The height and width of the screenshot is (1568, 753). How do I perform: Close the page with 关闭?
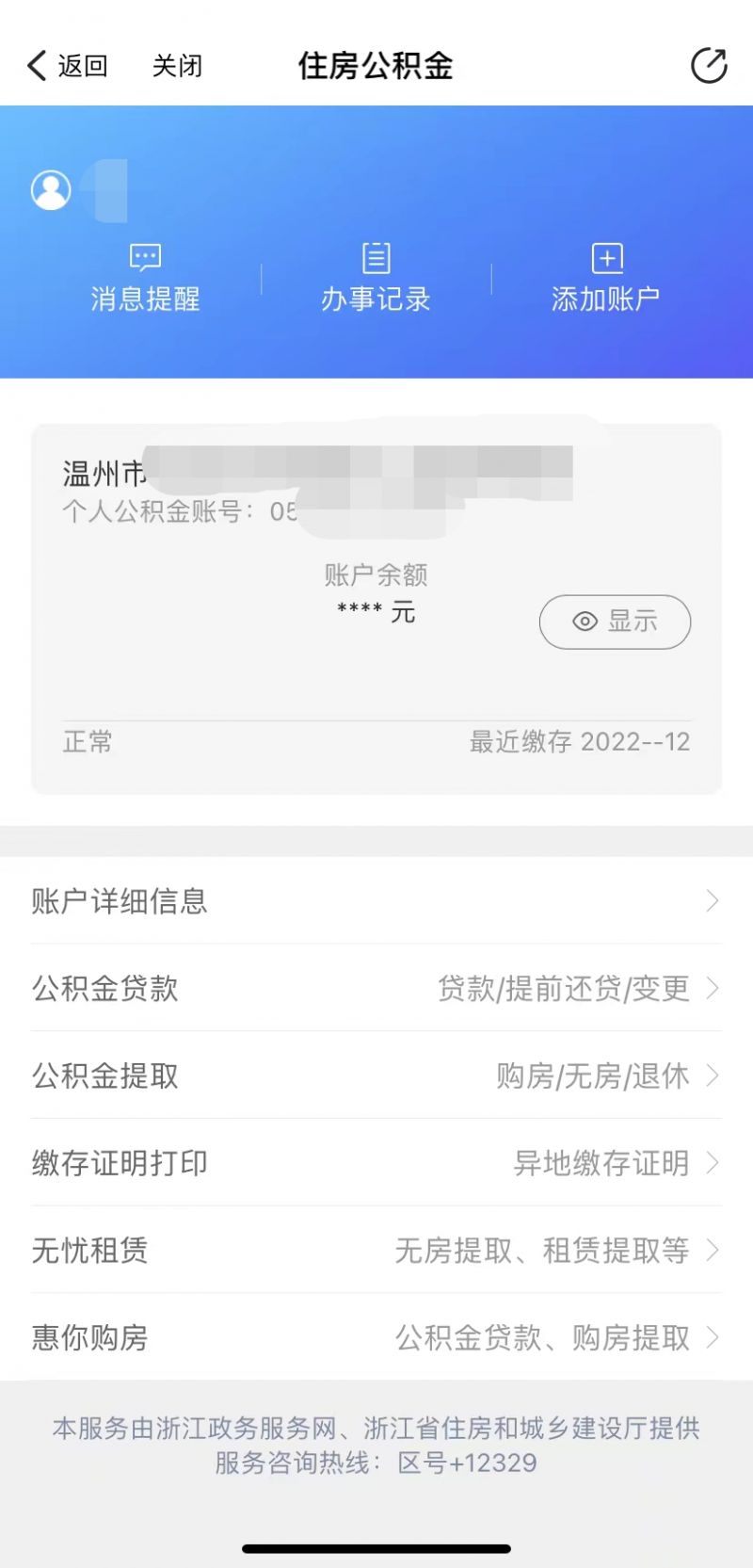click(x=177, y=66)
